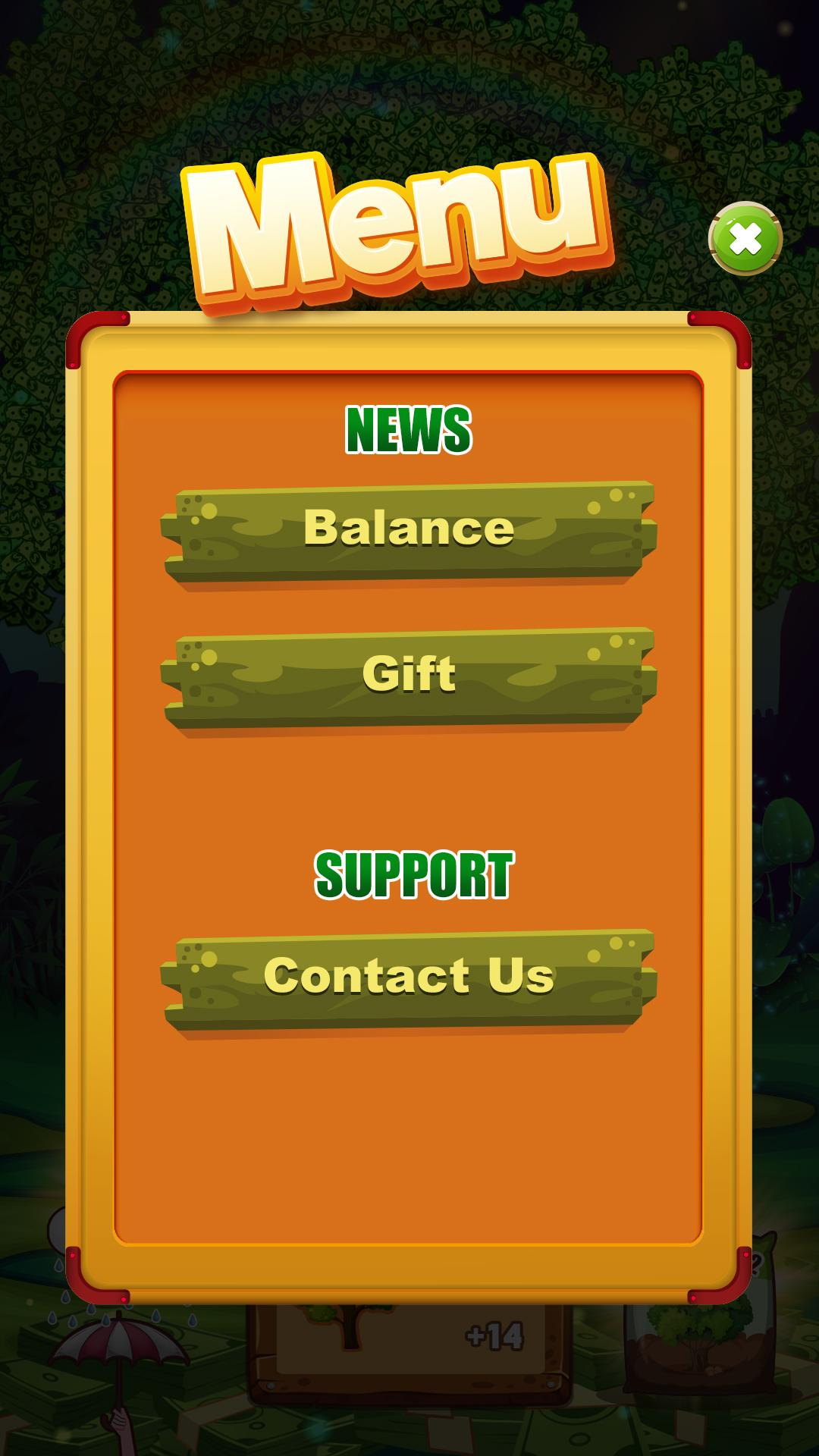Viewport: 819px width, 1456px height.
Task: Close the Menu dialog
Action: 745,240
